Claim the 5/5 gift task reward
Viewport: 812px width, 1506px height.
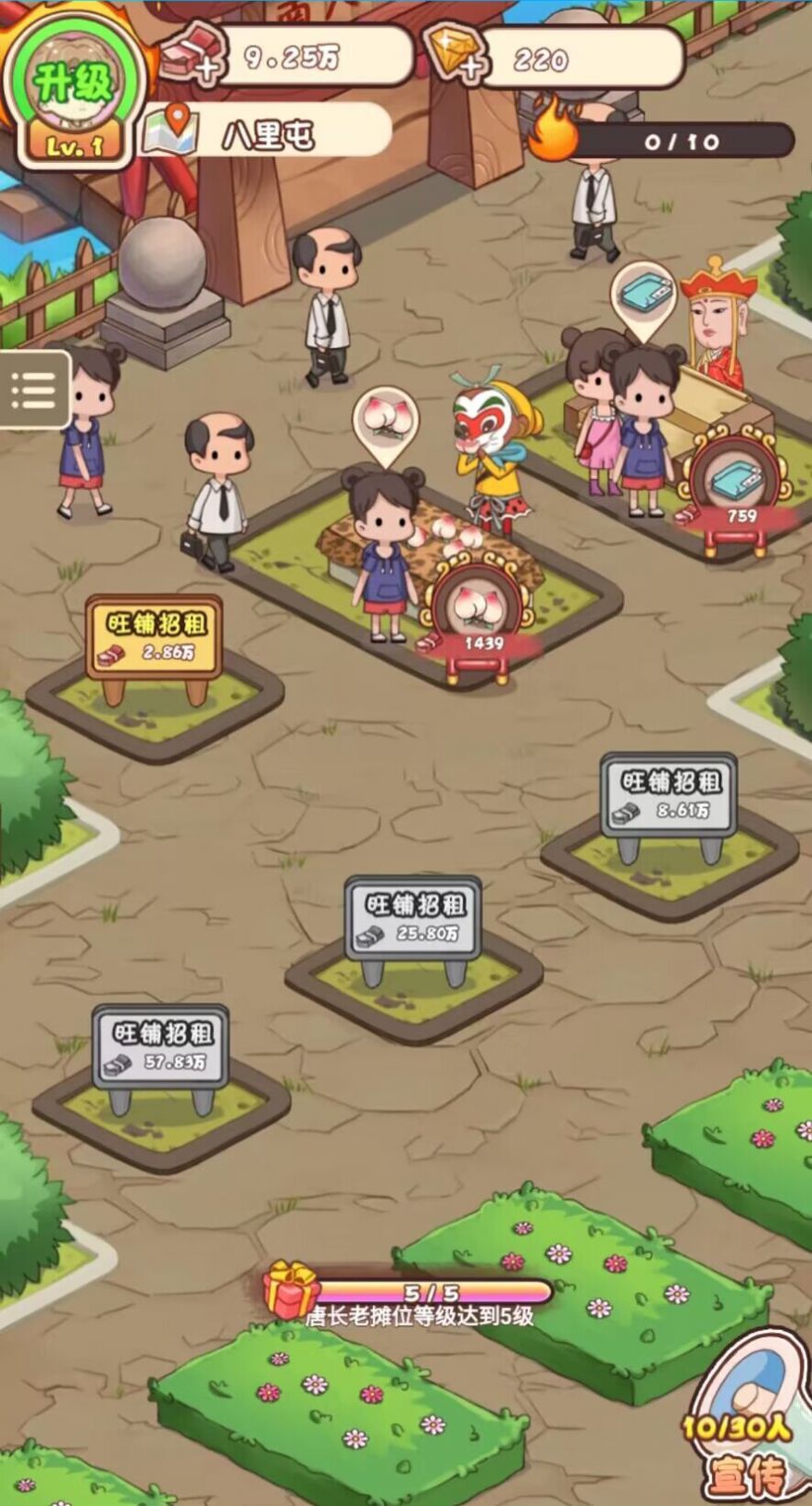coord(292,1289)
